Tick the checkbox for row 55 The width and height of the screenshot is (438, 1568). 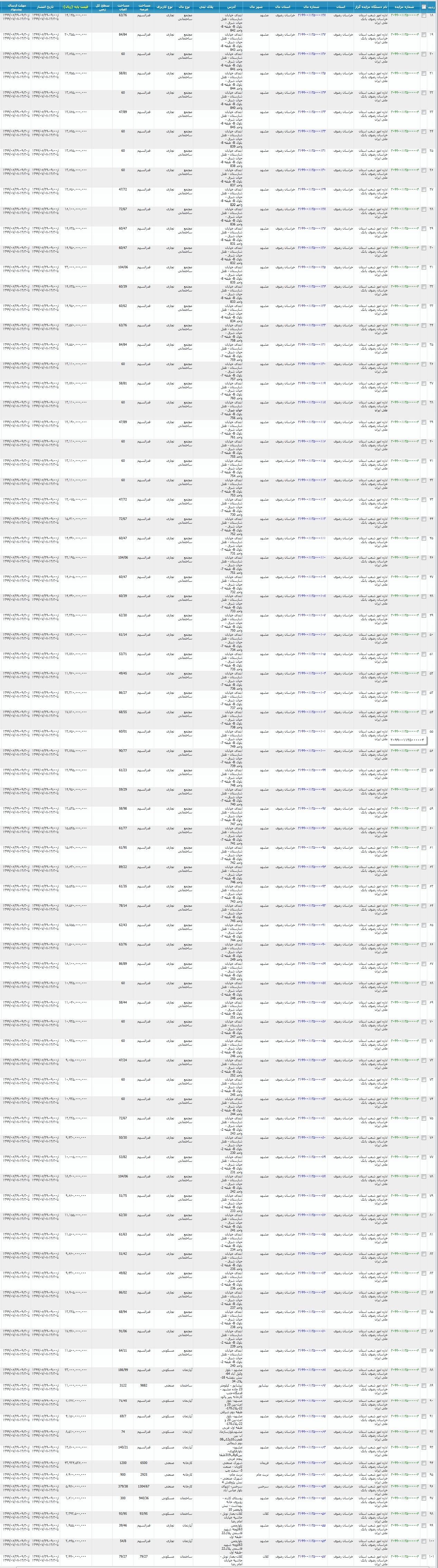pos(424,732)
